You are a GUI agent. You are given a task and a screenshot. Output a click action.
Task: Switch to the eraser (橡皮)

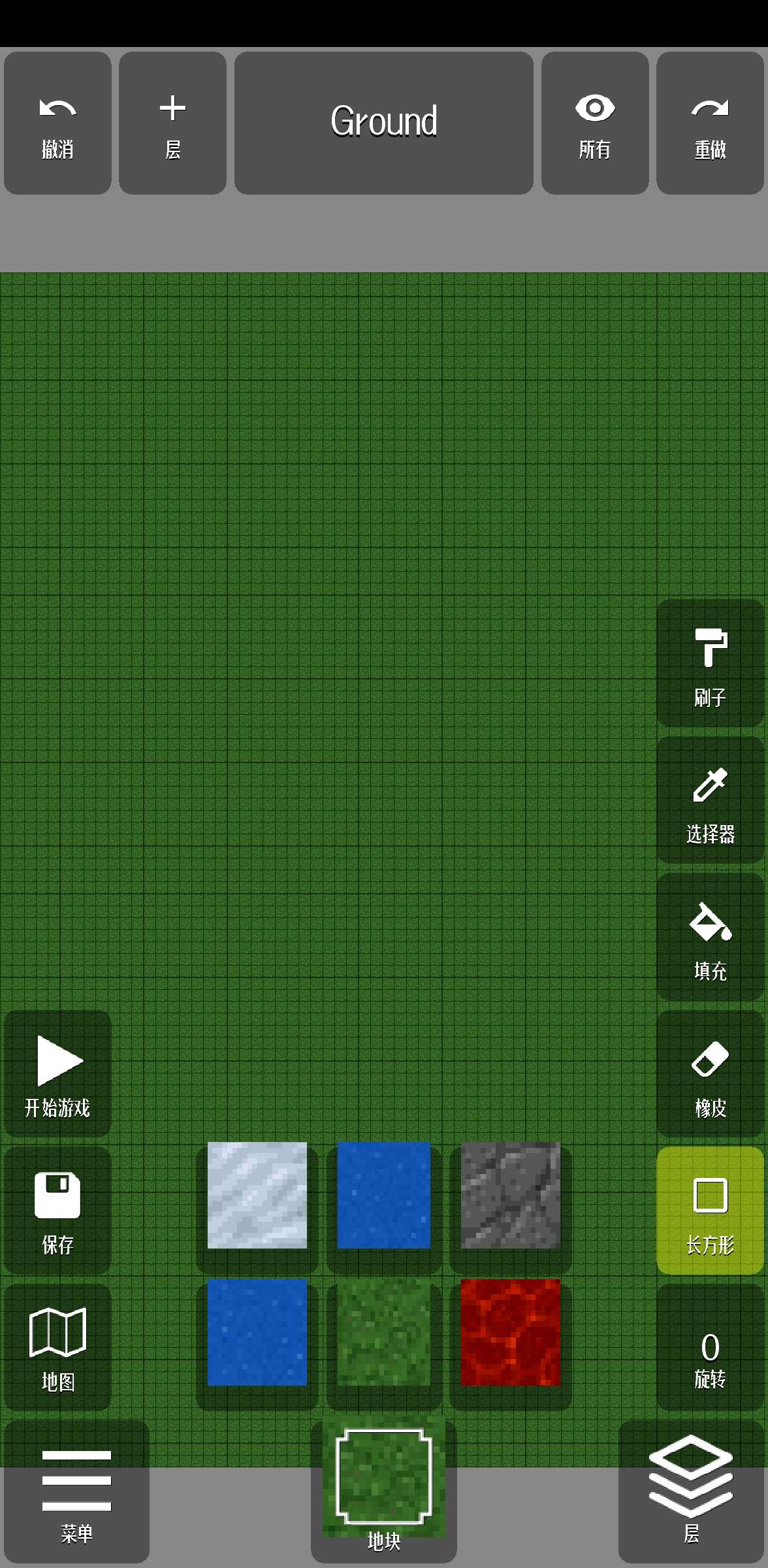[710, 1075]
